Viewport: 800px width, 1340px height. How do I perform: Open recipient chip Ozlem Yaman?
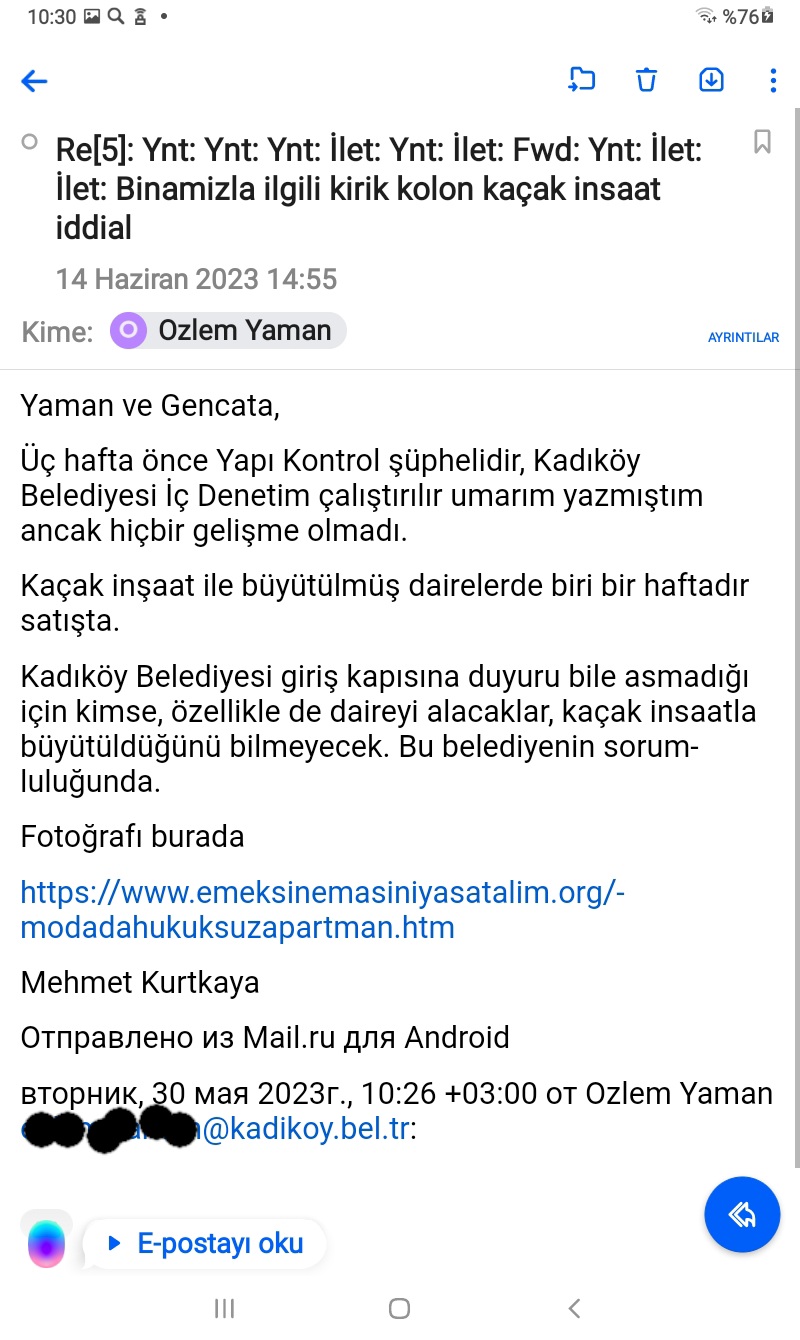click(229, 331)
